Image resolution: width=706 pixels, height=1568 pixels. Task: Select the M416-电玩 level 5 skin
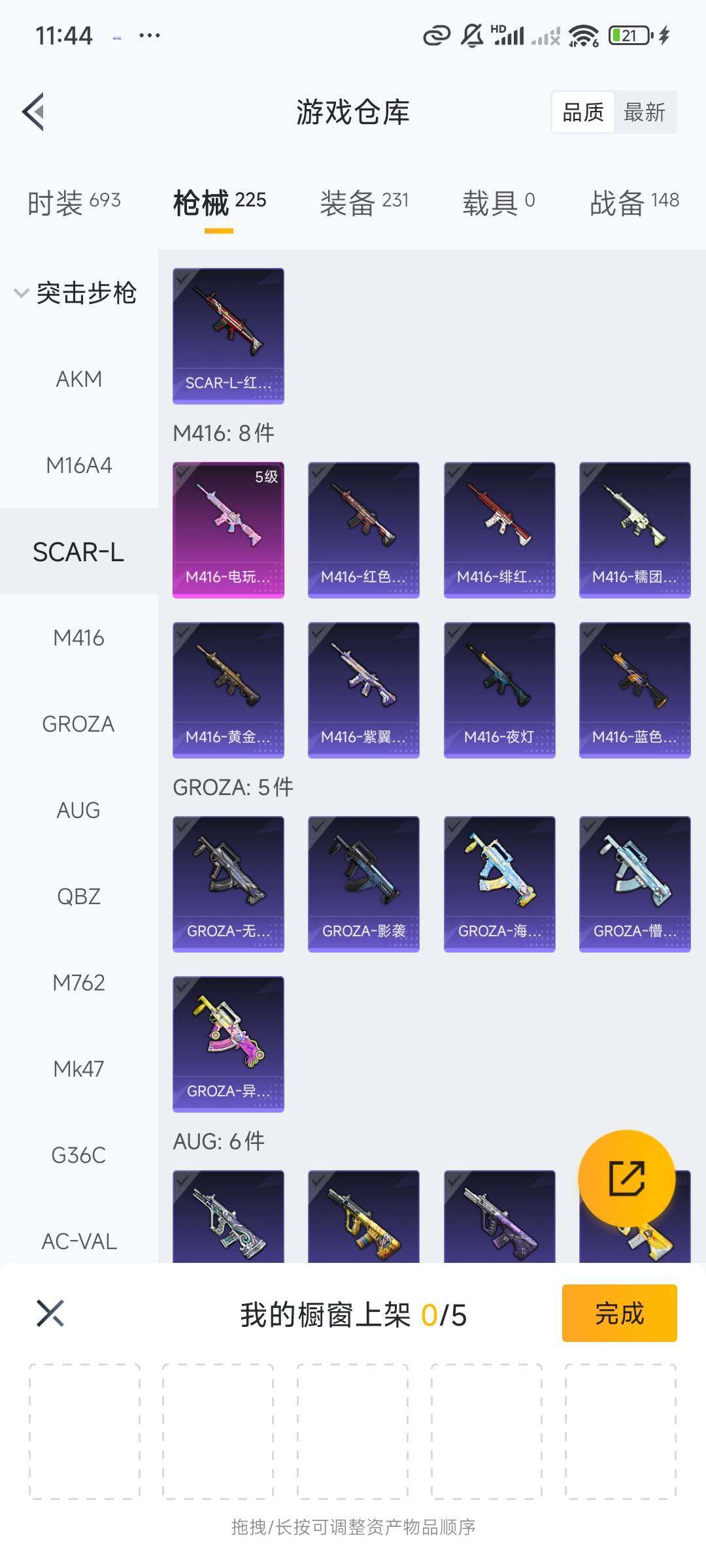228,529
